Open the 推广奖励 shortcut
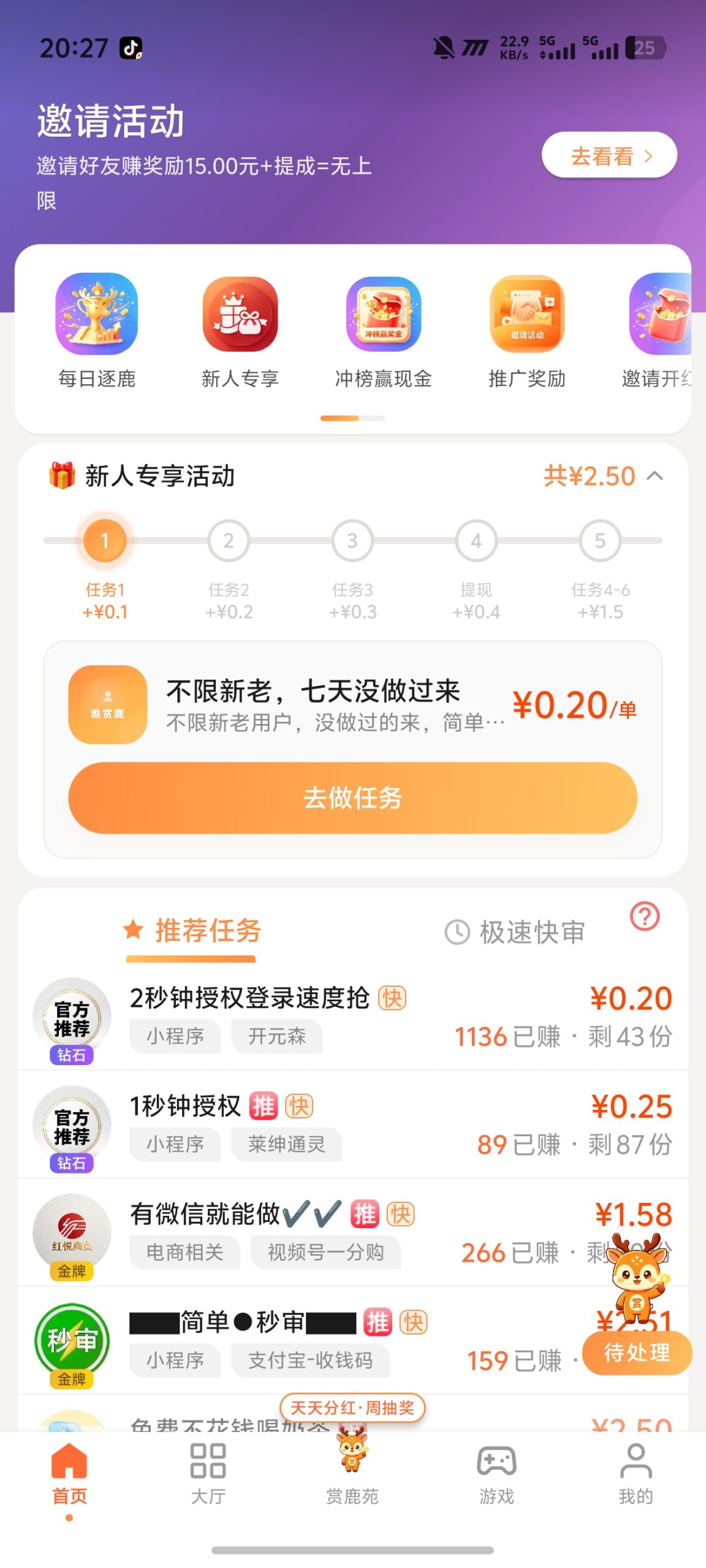Image resolution: width=706 pixels, height=1568 pixels. point(527,332)
